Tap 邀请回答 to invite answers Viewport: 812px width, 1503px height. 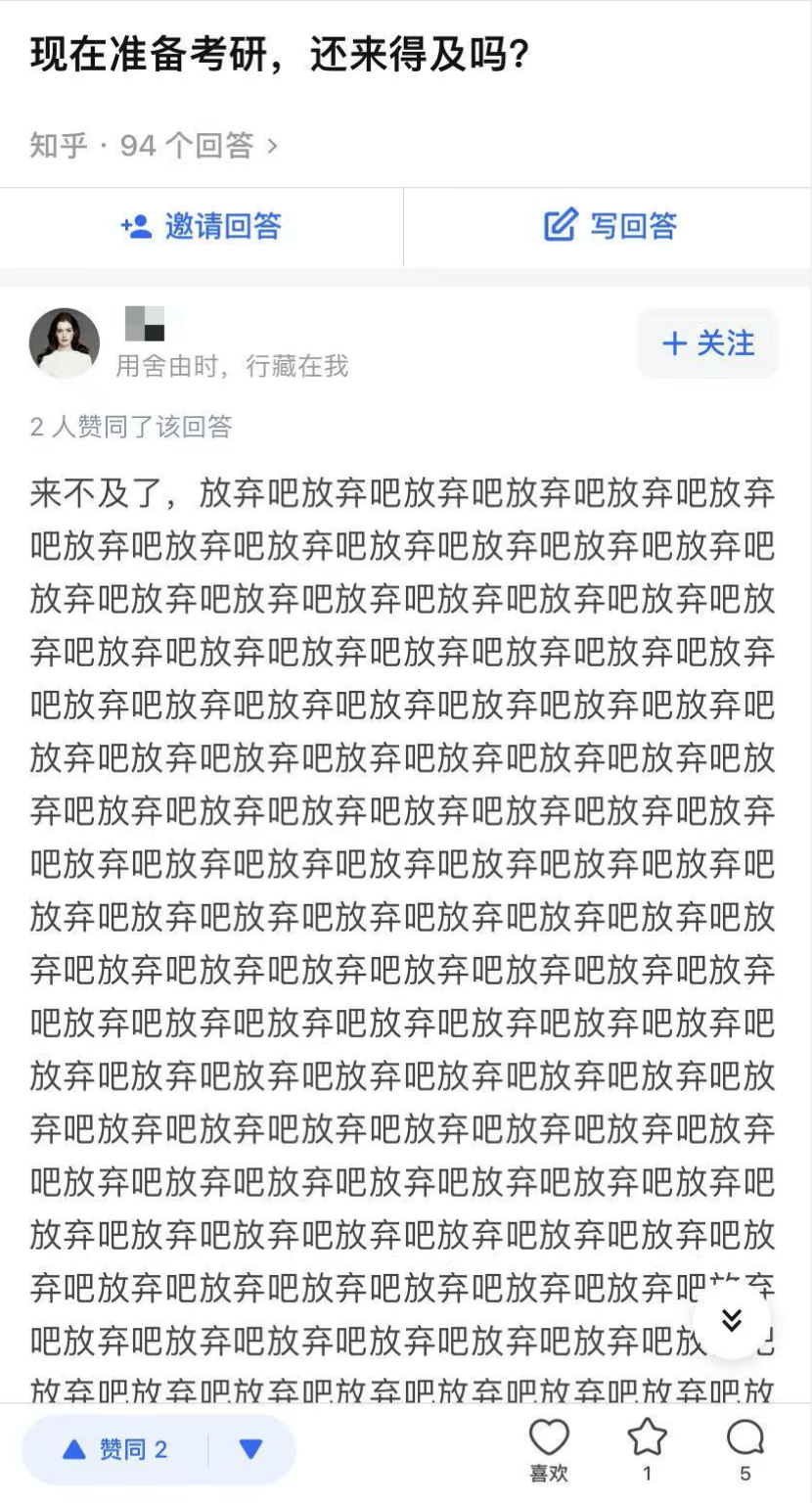click(x=202, y=227)
